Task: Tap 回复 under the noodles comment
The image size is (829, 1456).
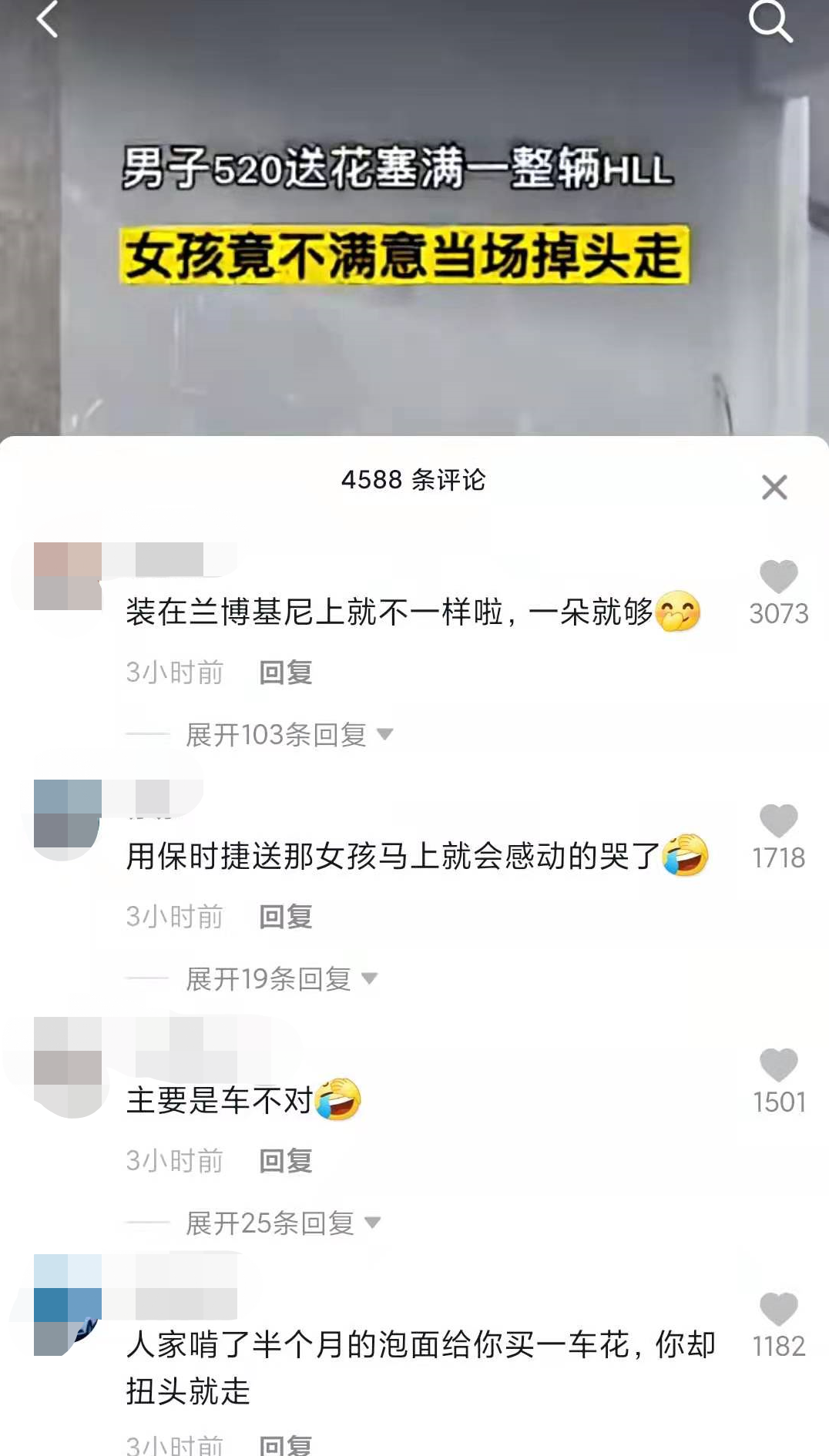Action: 286,1444
